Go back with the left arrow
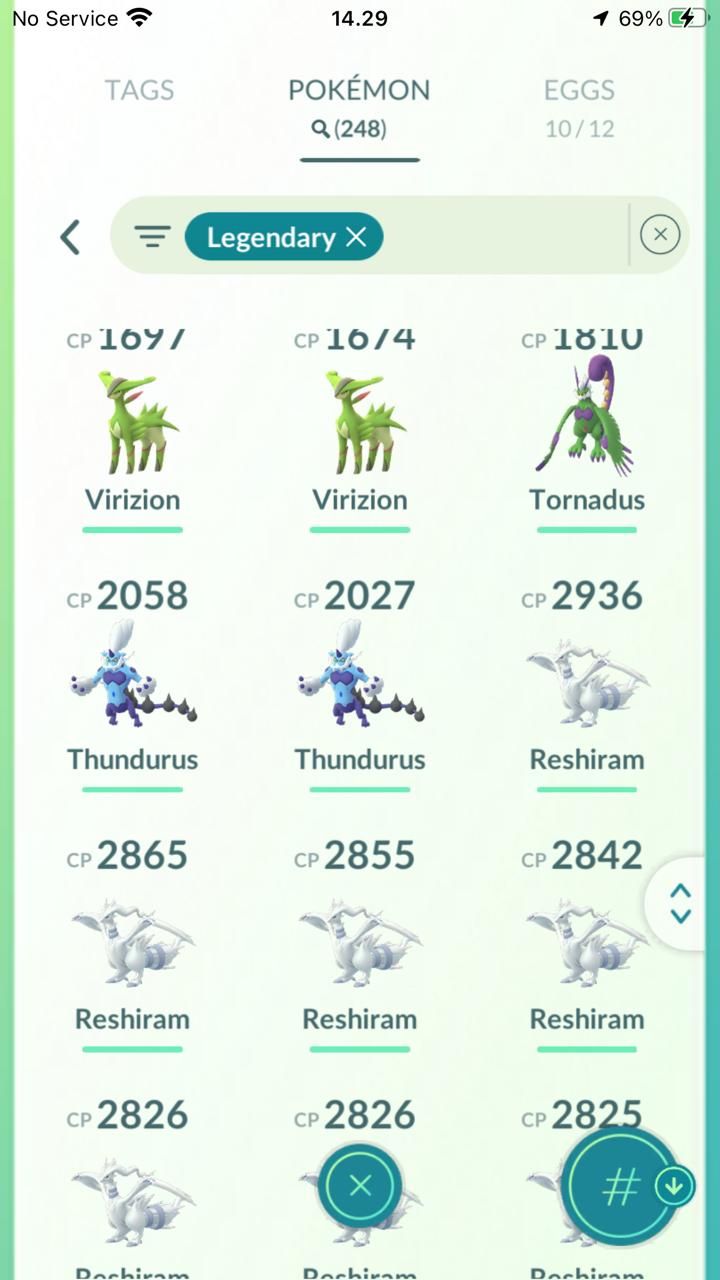720x1280 pixels. click(69, 237)
